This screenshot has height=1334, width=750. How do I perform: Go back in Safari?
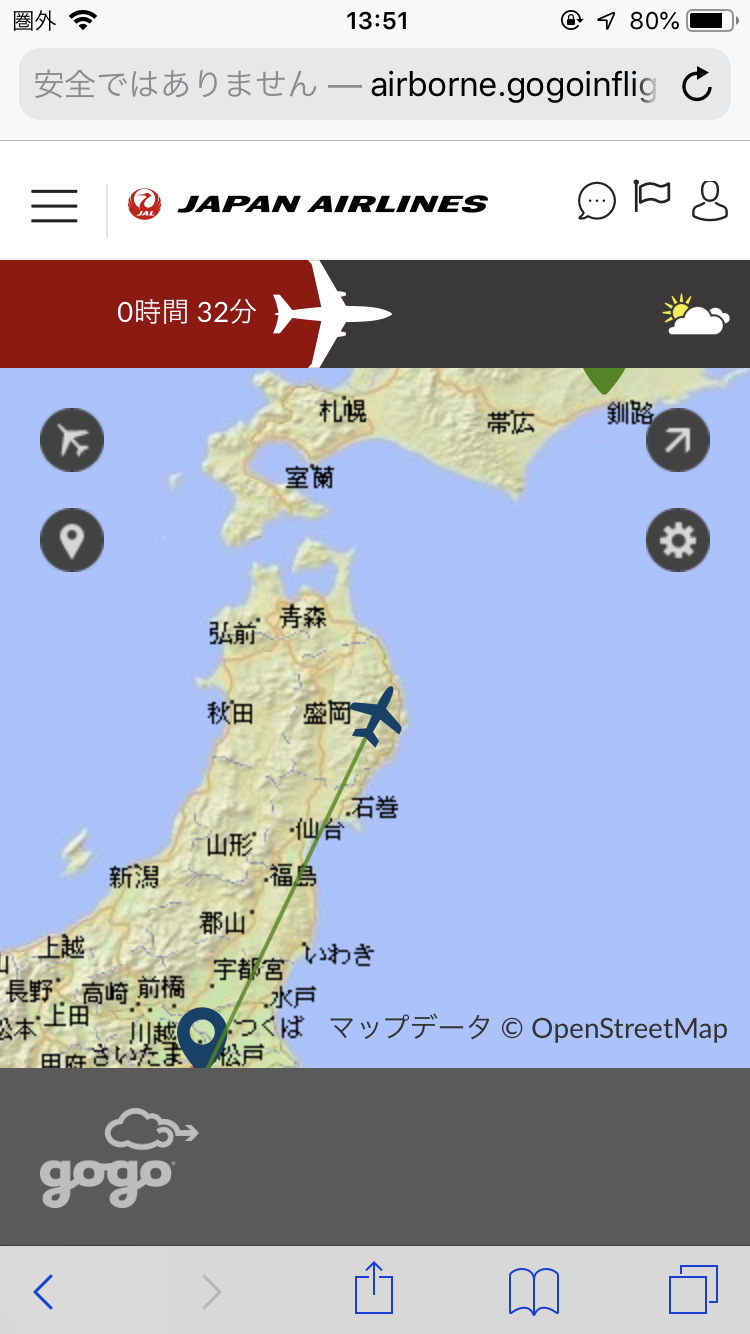[43, 1292]
